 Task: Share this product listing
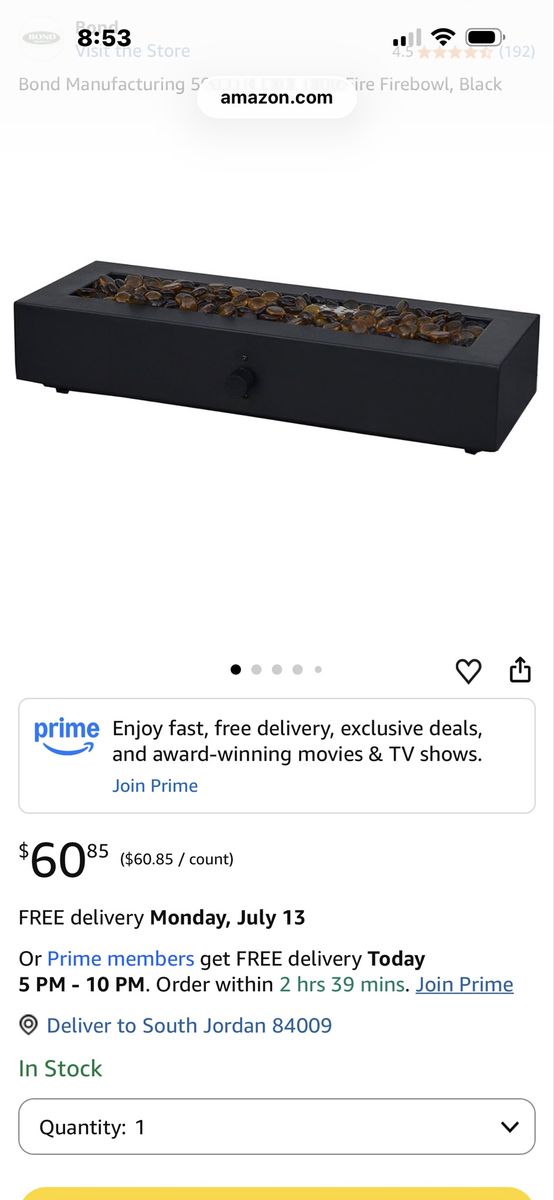pyautogui.click(x=520, y=669)
